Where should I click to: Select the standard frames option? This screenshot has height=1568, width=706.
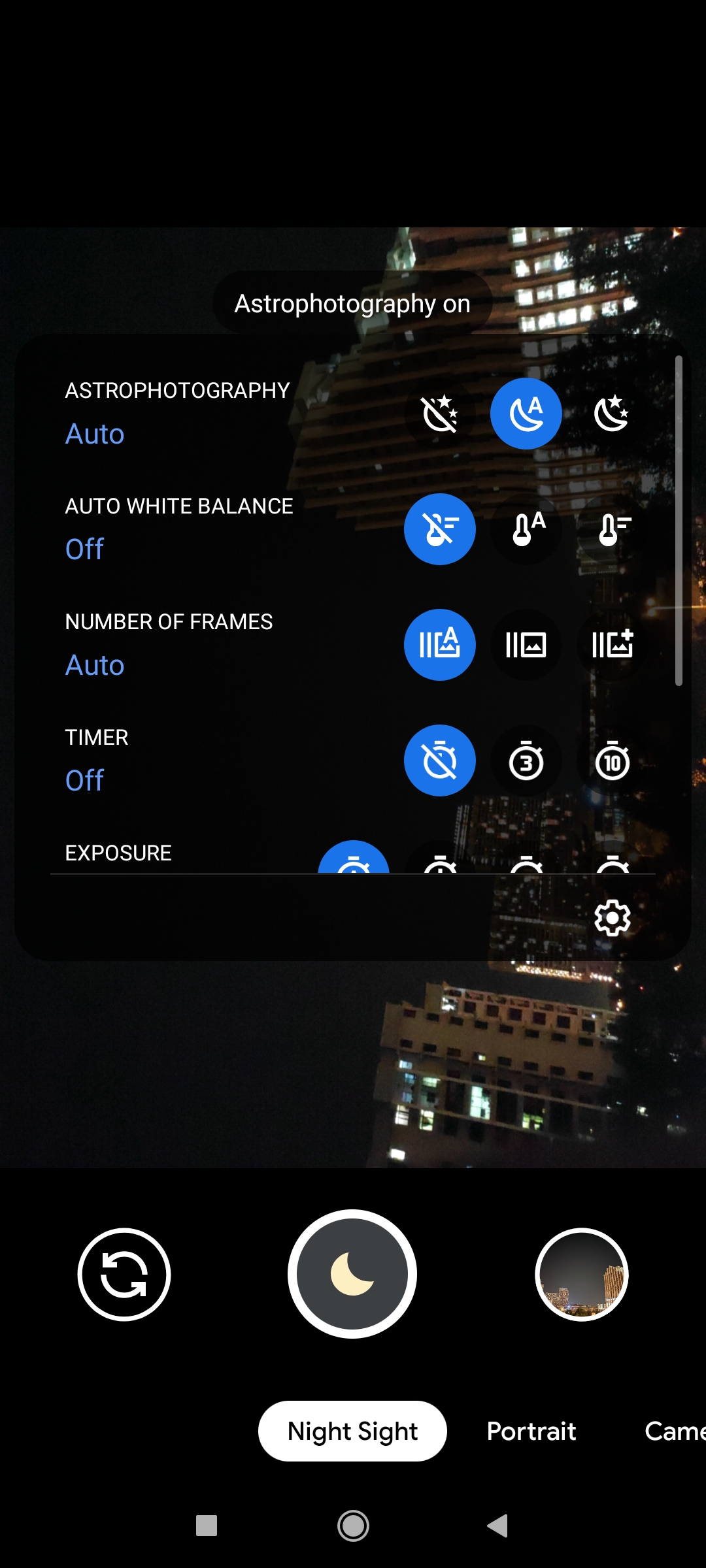pos(526,645)
